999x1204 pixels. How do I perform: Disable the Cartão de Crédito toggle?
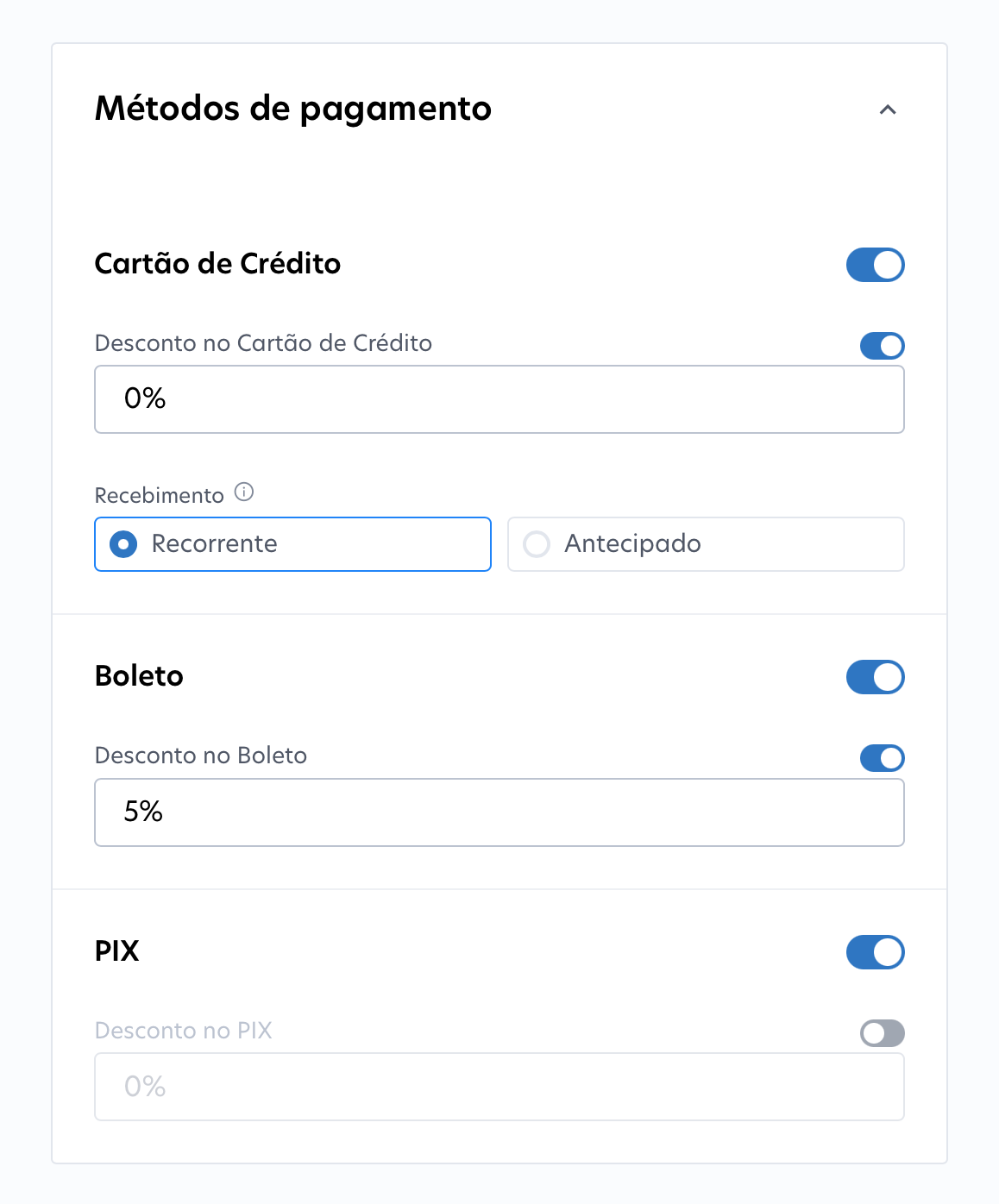coord(875,265)
